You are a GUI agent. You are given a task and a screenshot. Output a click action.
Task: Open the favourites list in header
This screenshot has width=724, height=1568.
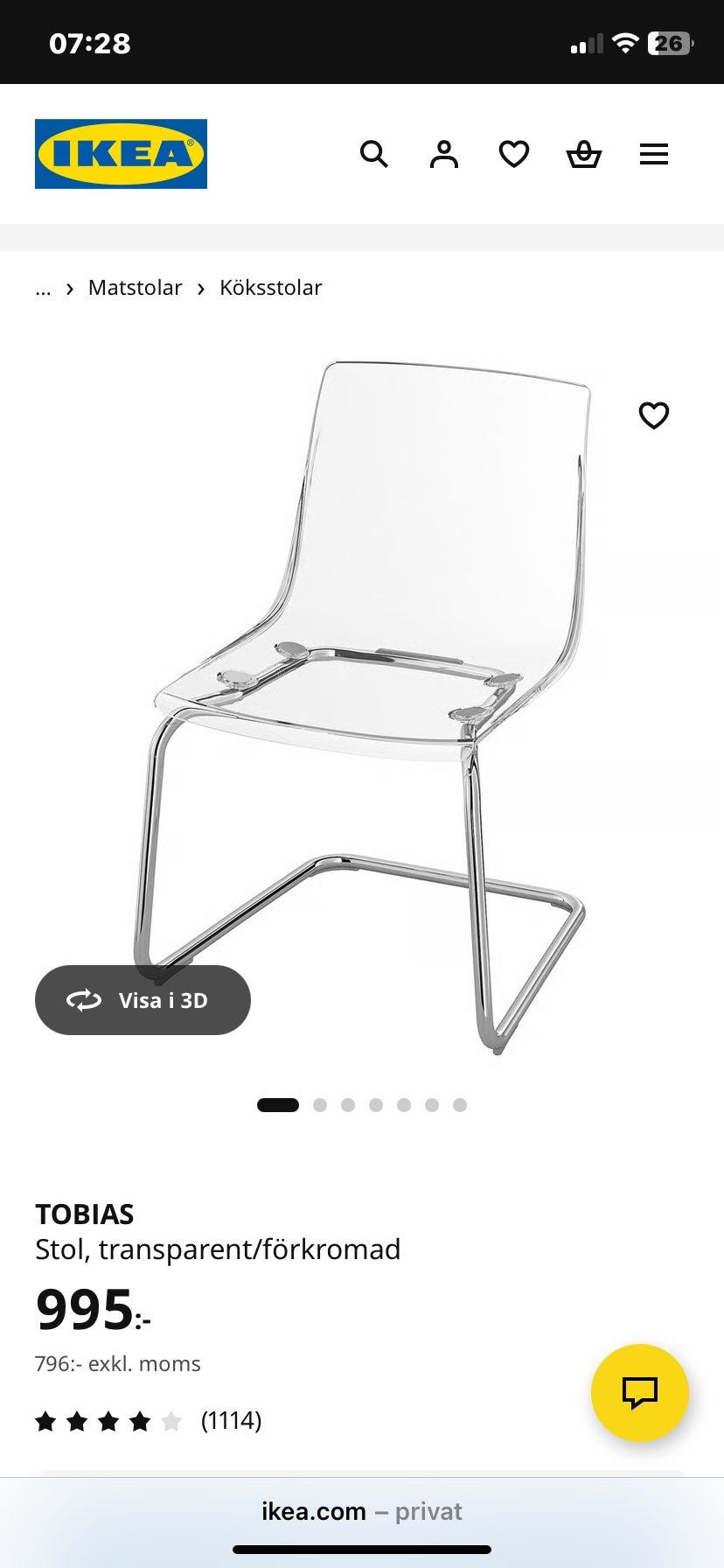(514, 155)
